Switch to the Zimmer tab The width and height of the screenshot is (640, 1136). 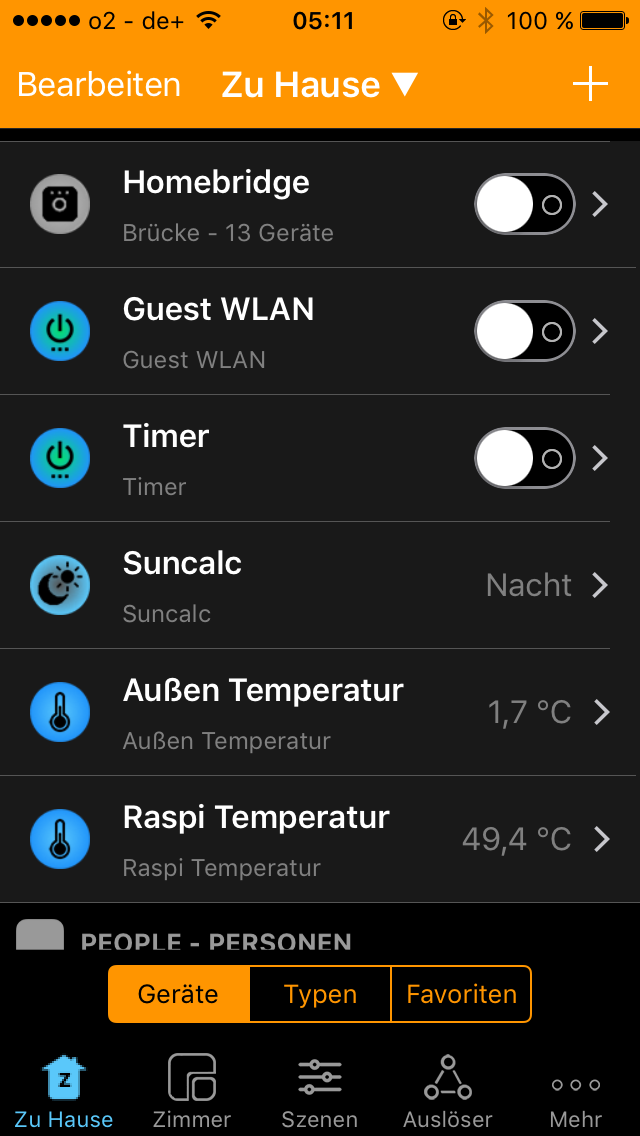point(192,1091)
